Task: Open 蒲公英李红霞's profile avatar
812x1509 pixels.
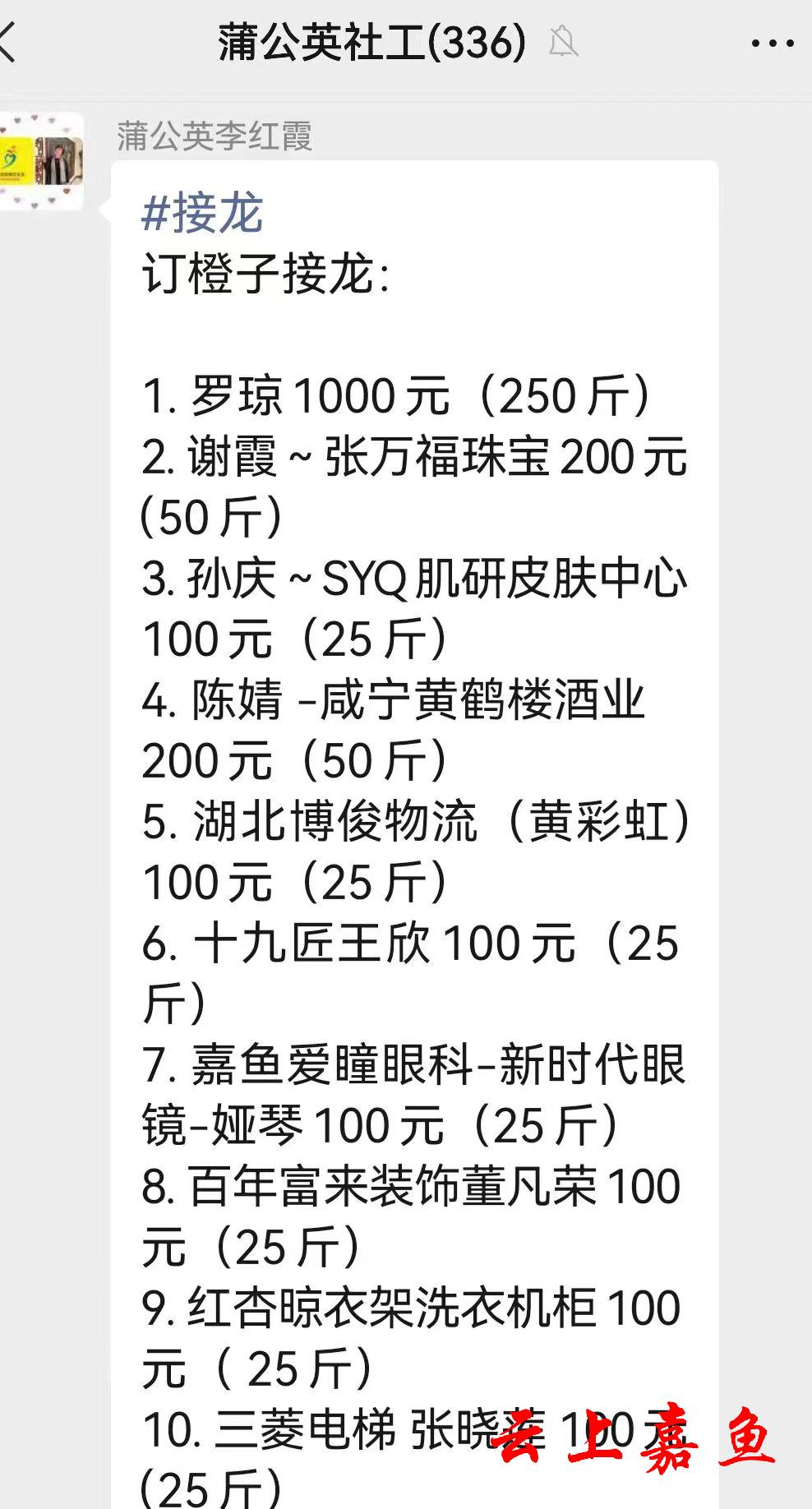Action: tap(41, 161)
